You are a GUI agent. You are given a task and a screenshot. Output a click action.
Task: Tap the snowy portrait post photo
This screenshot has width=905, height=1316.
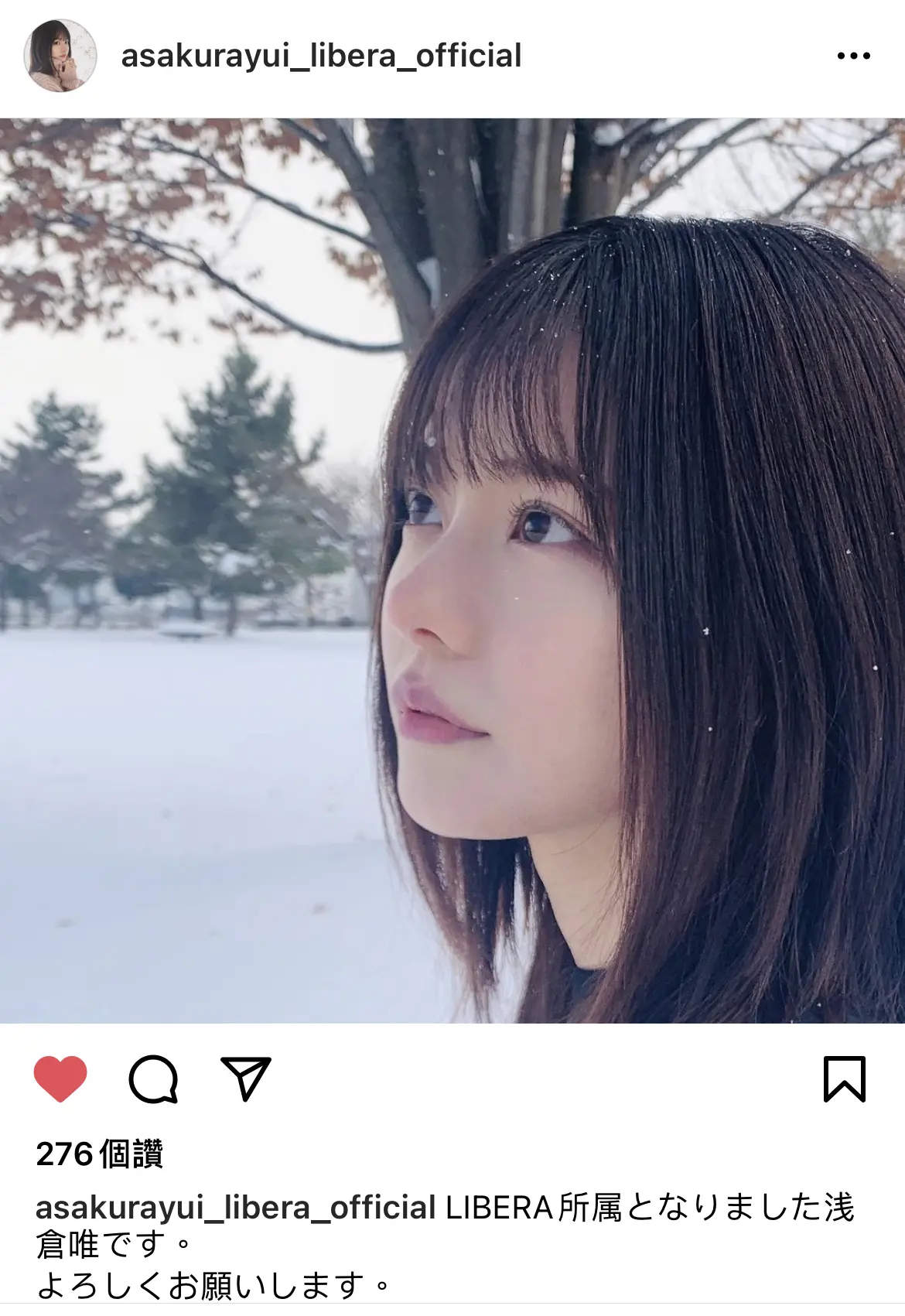452,570
